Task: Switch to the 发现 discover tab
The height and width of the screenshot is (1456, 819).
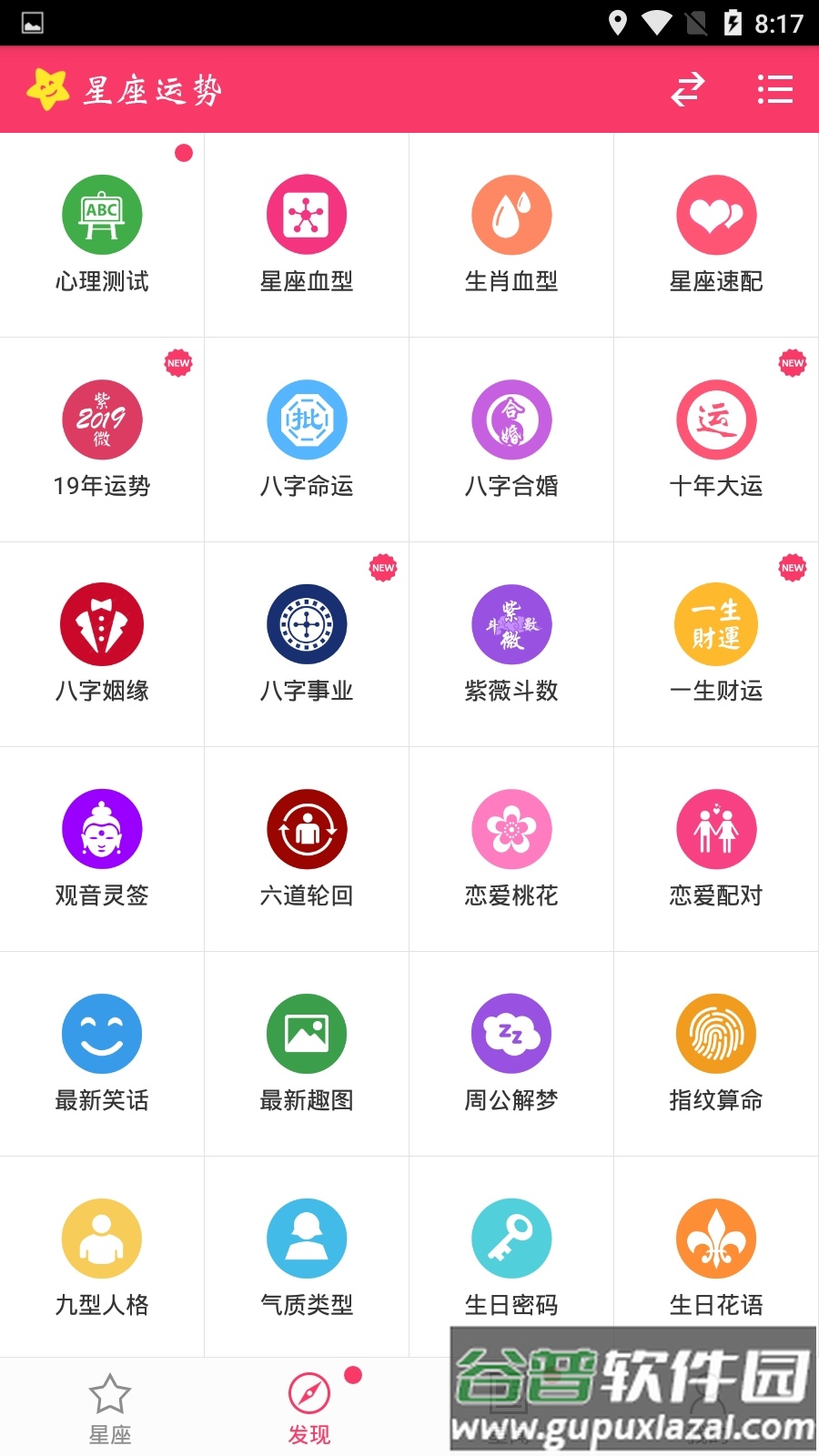Action: [307, 1401]
